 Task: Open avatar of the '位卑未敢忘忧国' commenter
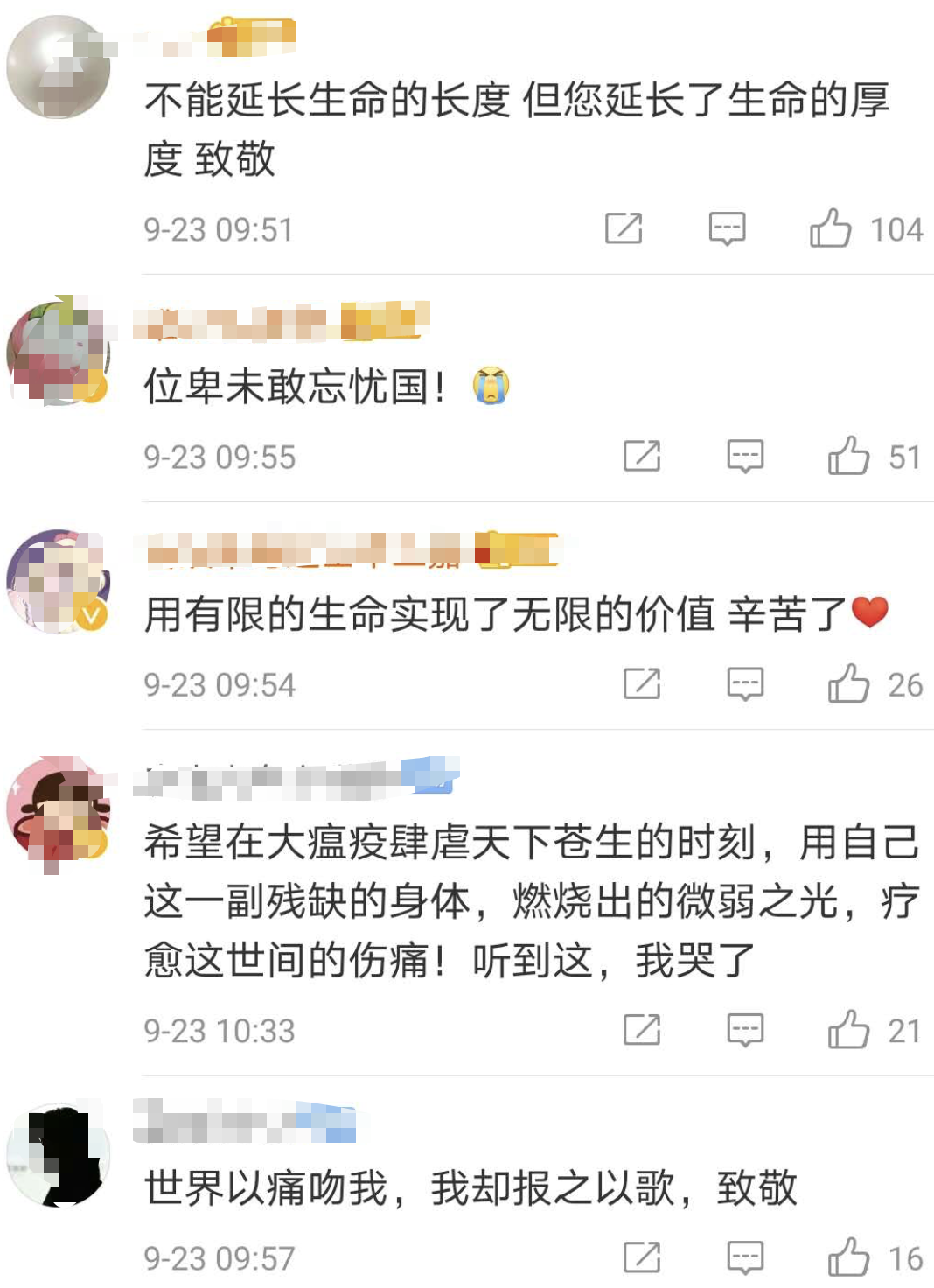59,353
